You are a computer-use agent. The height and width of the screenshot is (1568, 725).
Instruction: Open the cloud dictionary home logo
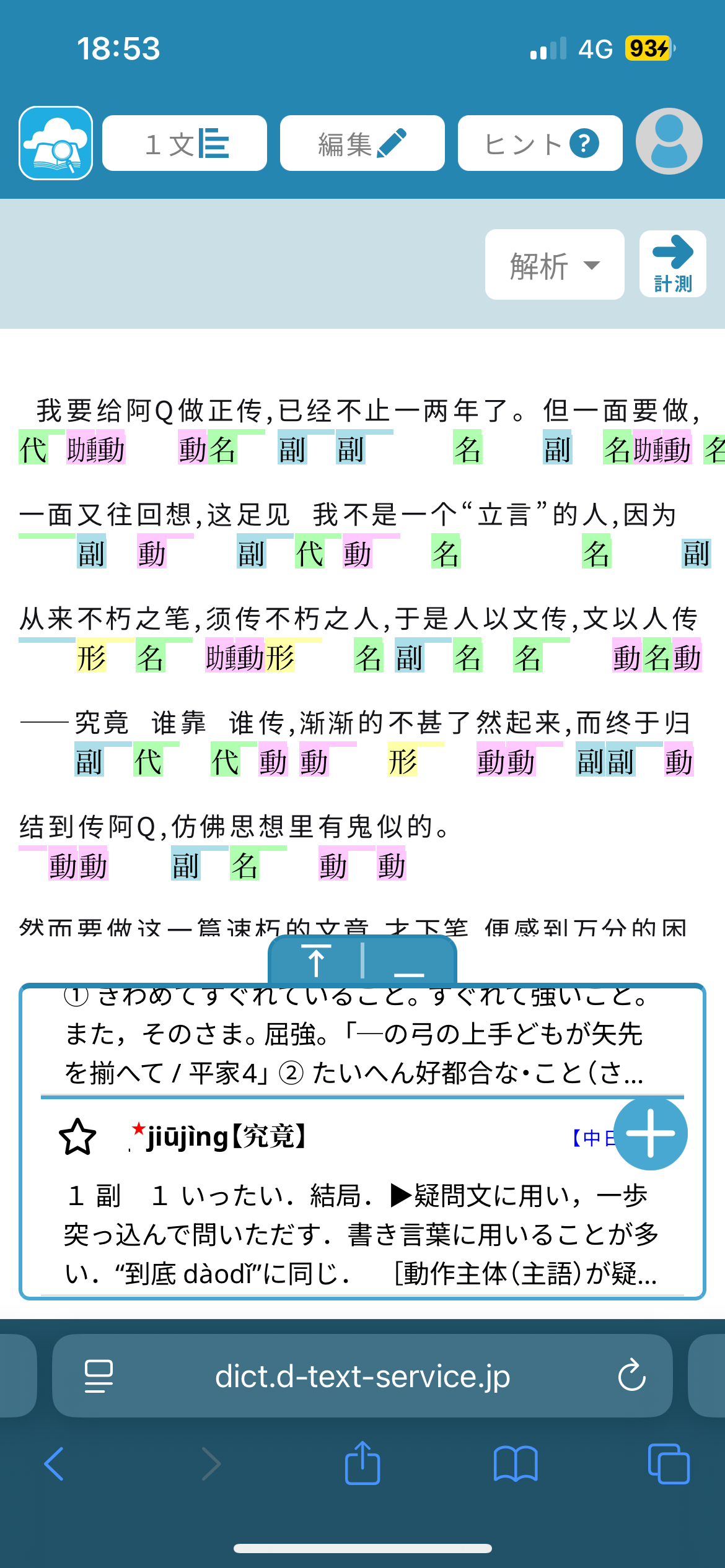(x=56, y=143)
